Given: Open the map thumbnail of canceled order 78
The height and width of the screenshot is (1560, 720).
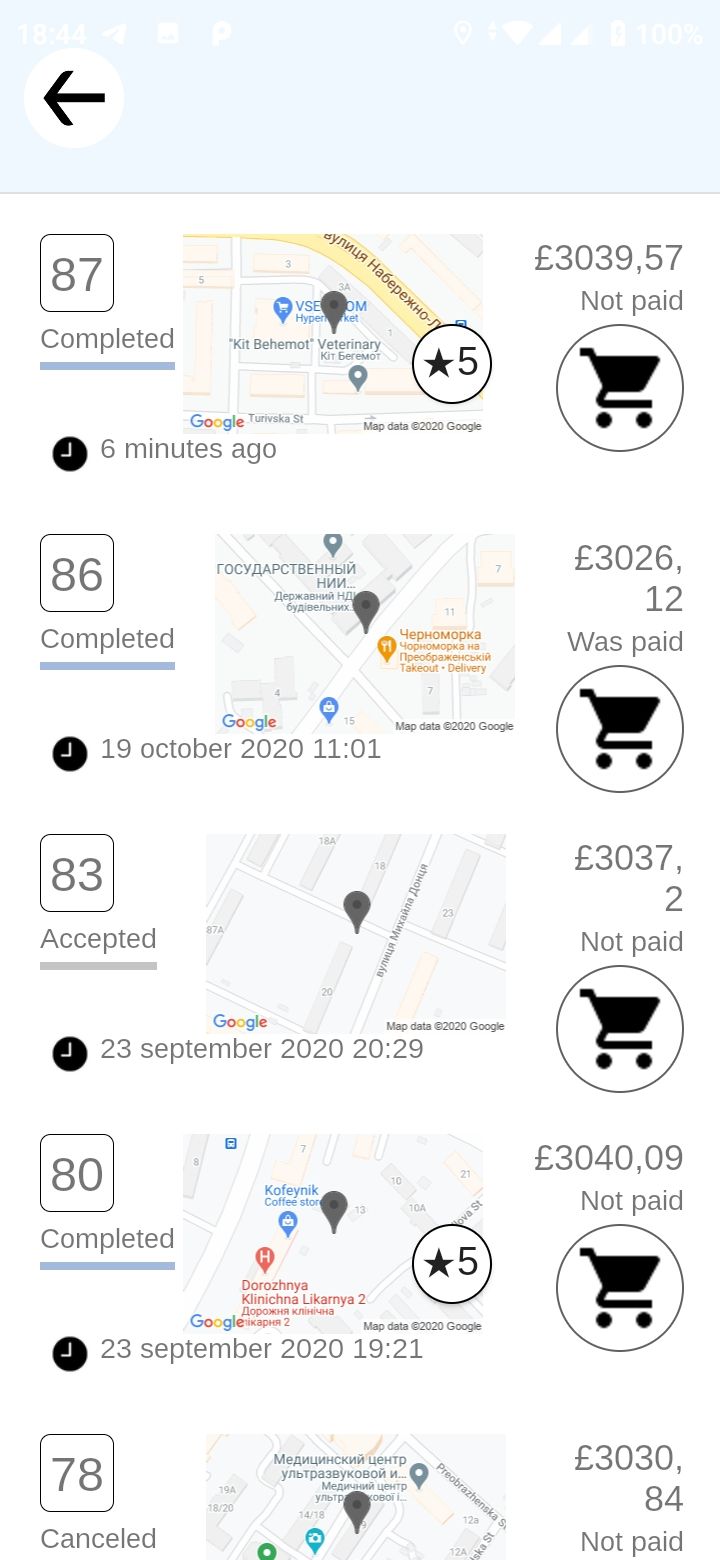Looking at the screenshot, I should tap(355, 1497).
